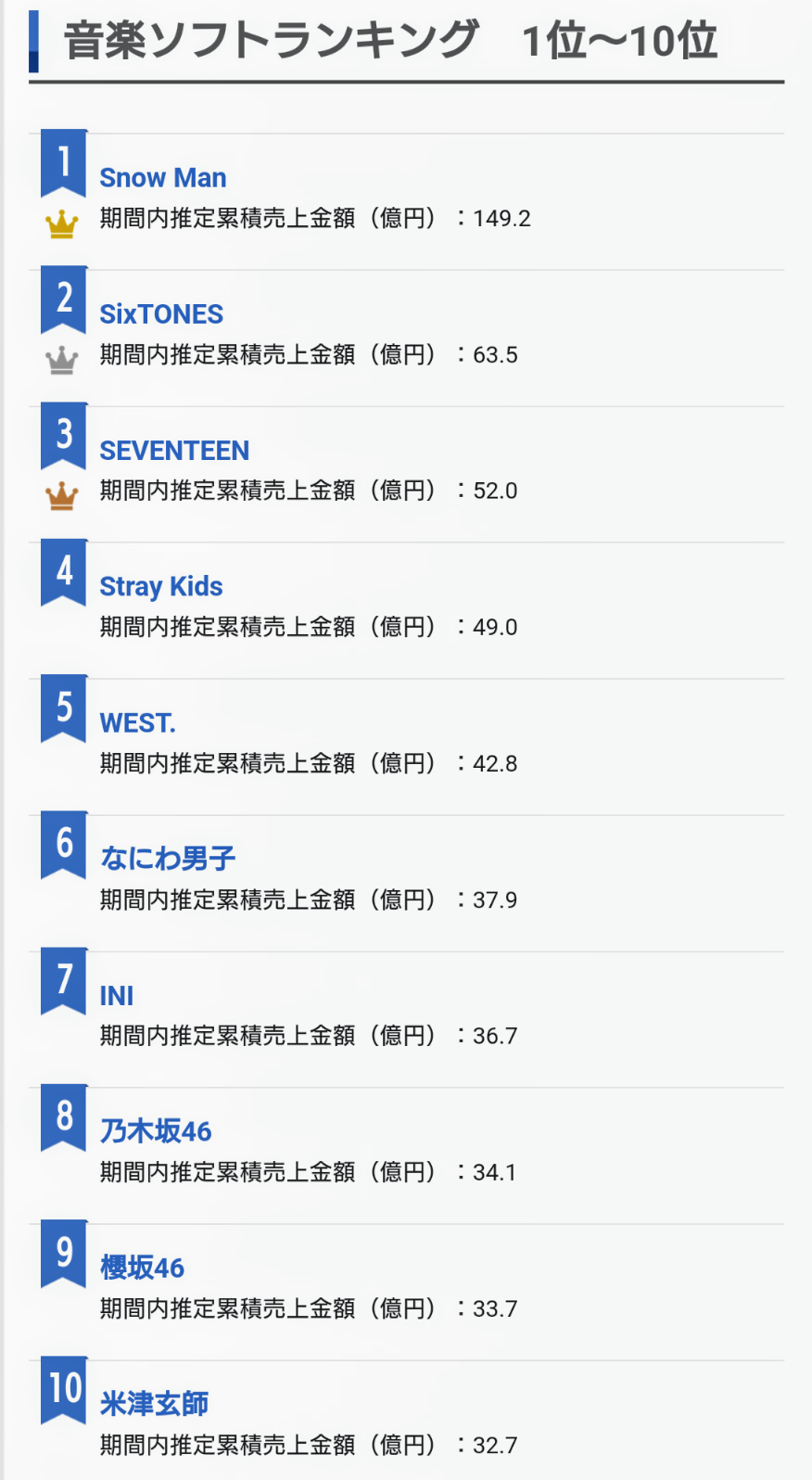Open the なにわ男子 link

[168, 859]
